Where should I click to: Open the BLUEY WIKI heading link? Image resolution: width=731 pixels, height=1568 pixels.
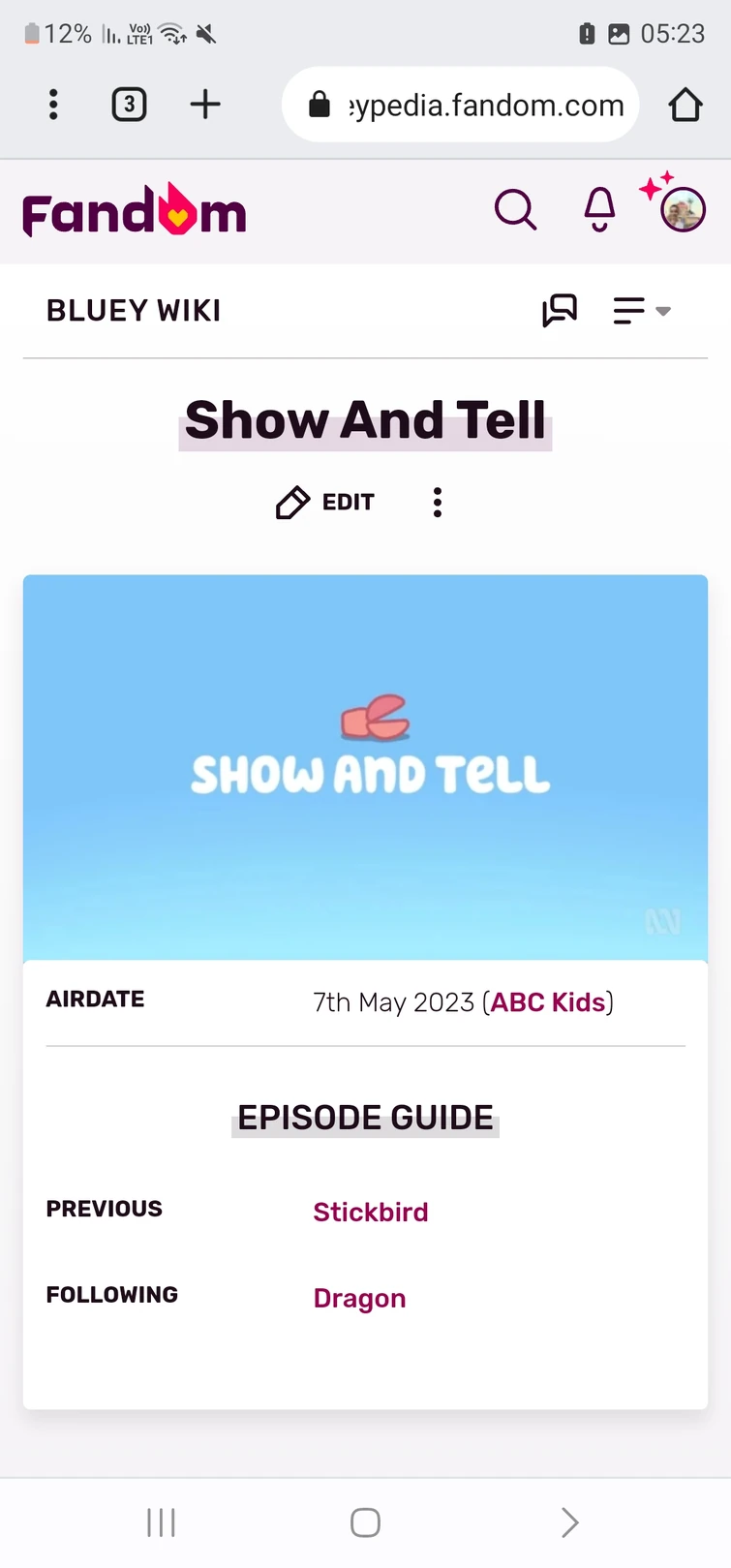coord(133,310)
